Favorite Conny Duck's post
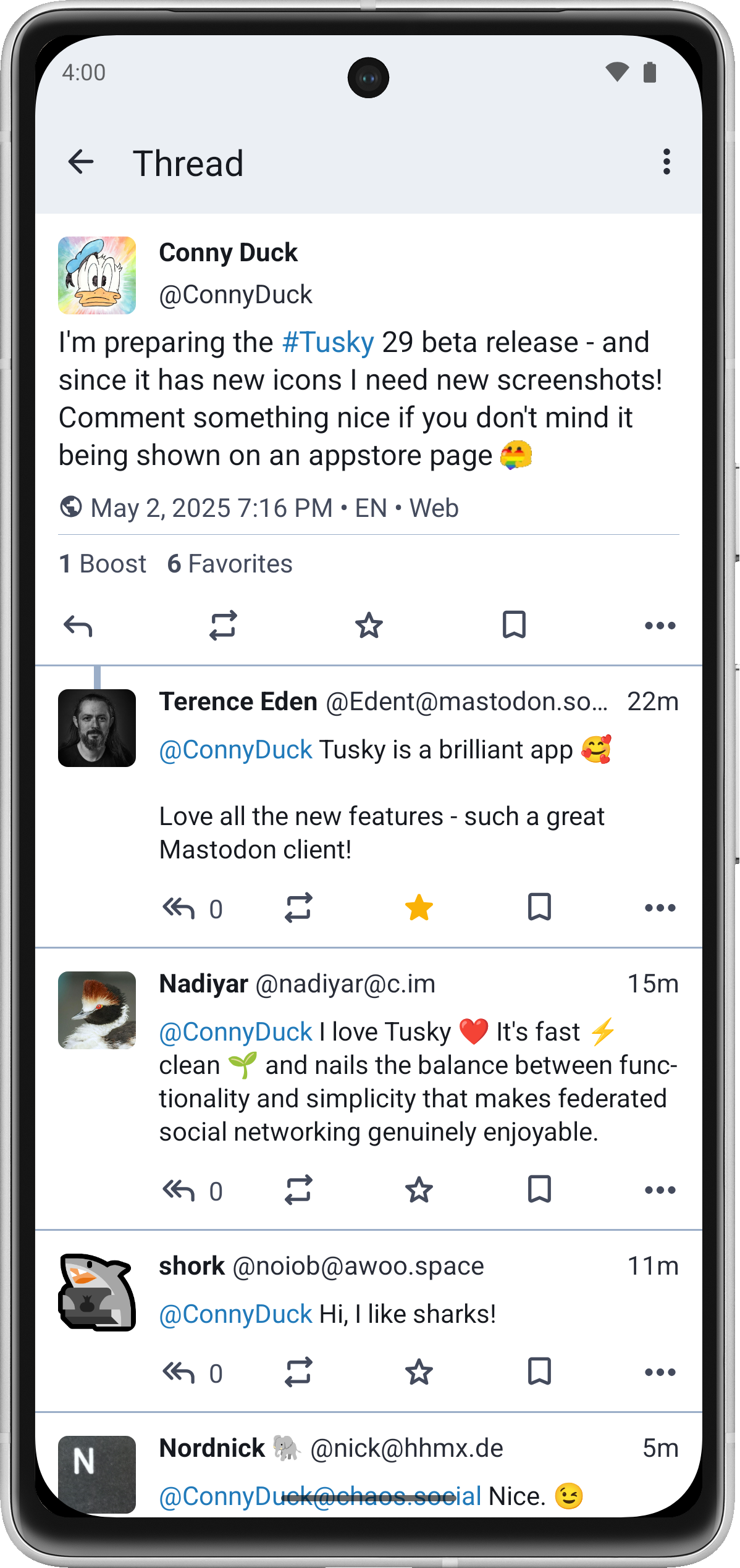This screenshot has width=740, height=1568. 369,626
